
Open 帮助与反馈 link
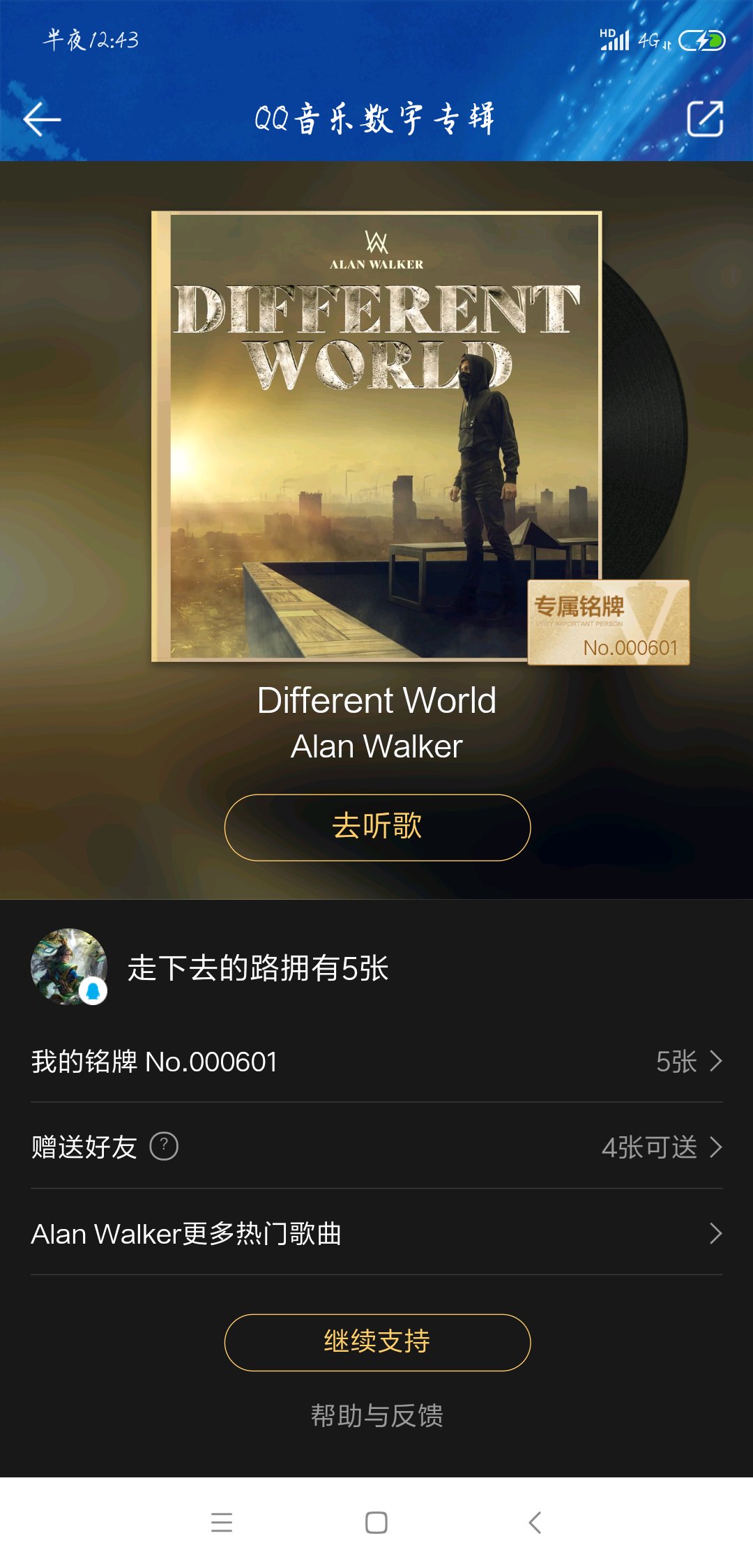click(377, 1415)
